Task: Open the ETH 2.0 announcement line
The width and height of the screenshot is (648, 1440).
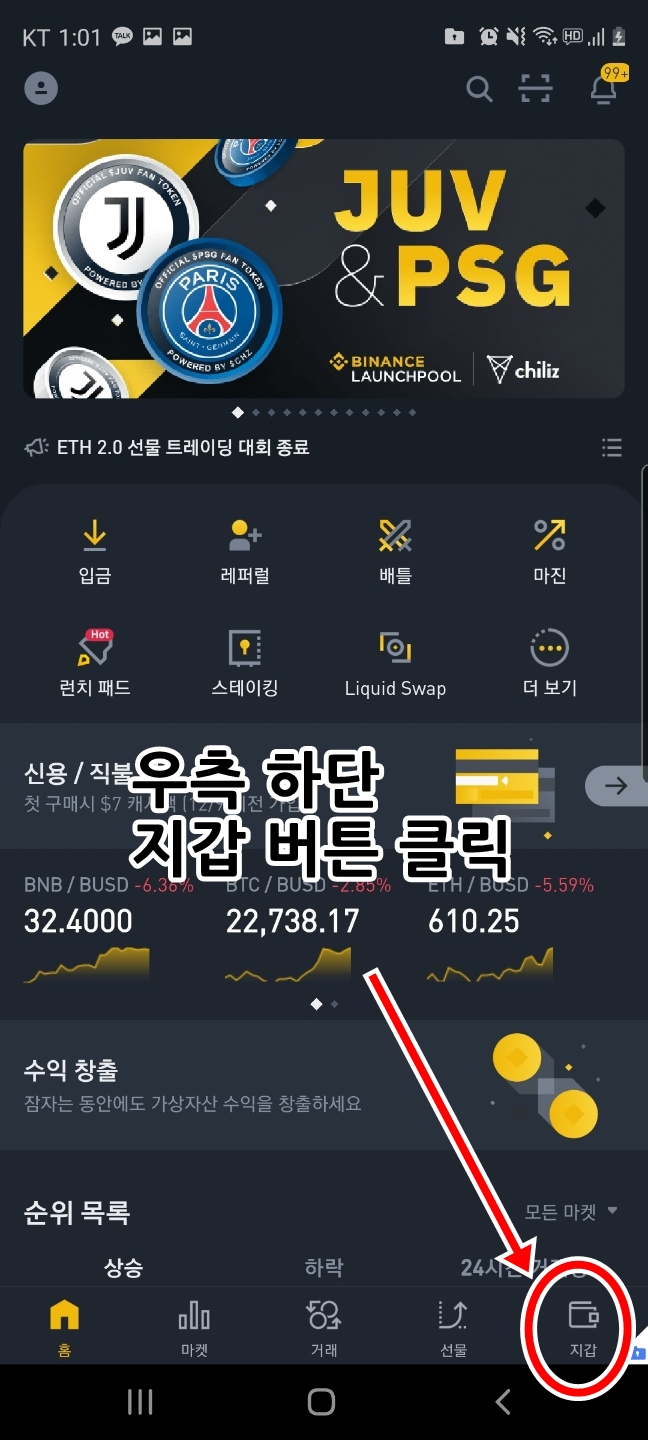Action: [183, 447]
